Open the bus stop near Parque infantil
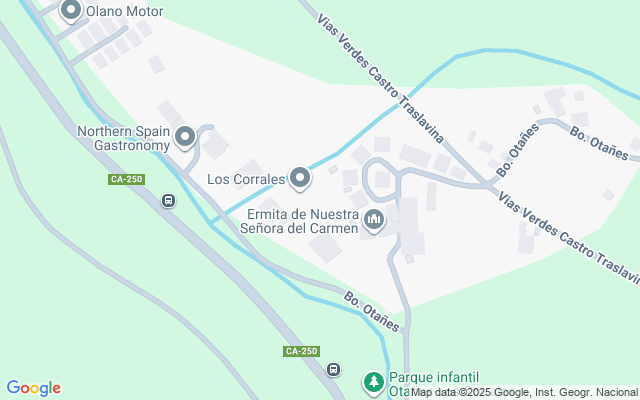 pos(334,370)
